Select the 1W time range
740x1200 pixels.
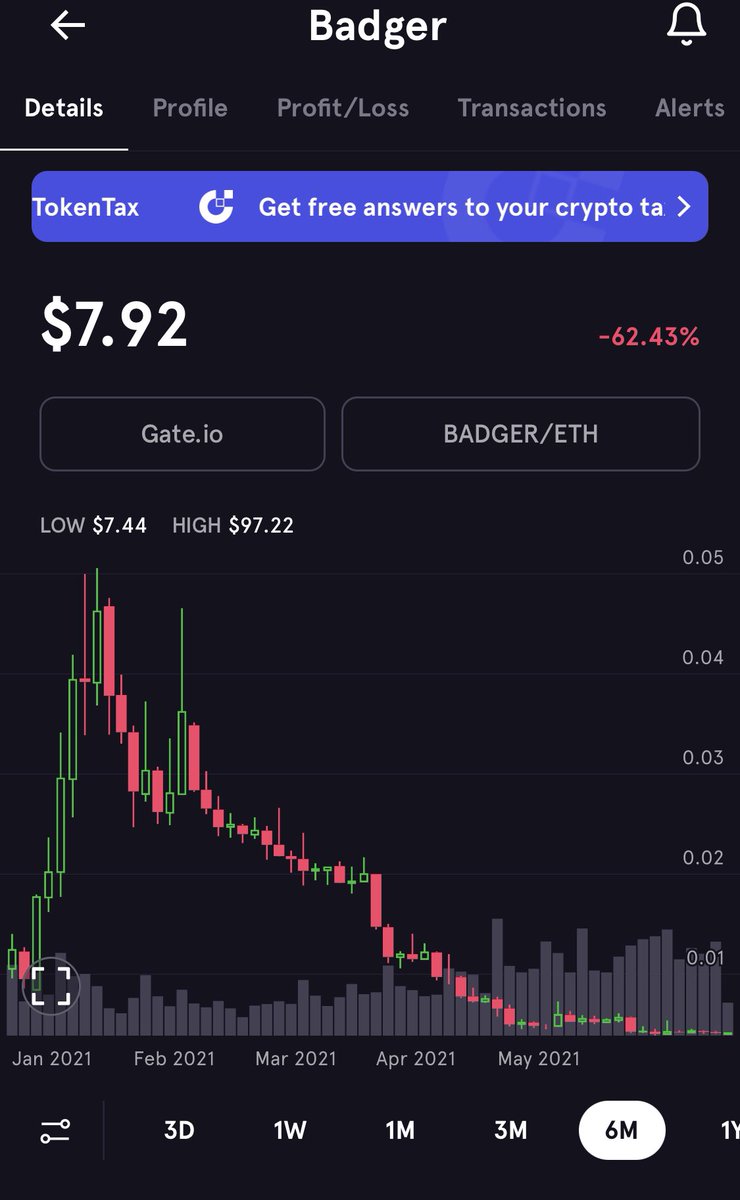click(x=290, y=1130)
